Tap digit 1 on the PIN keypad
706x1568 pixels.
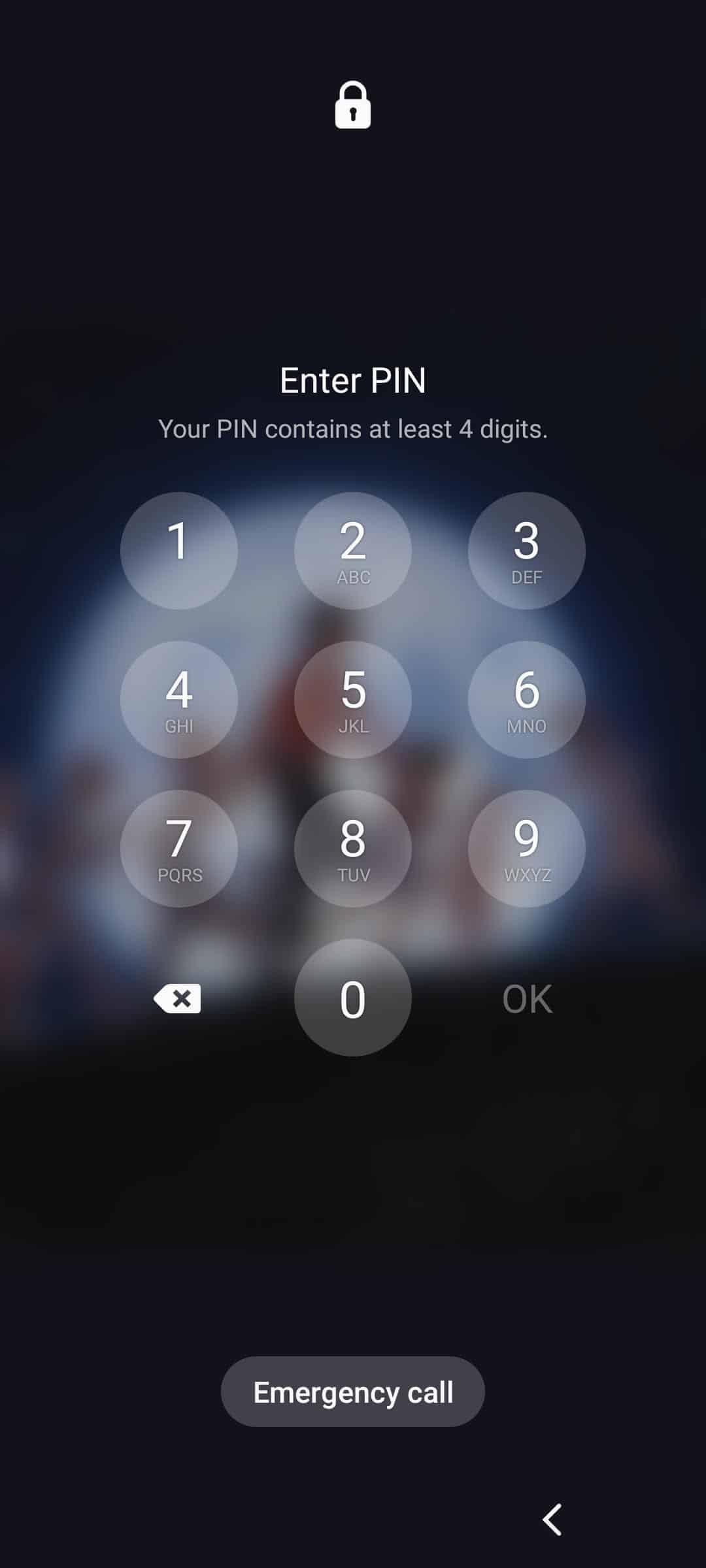tap(178, 550)
